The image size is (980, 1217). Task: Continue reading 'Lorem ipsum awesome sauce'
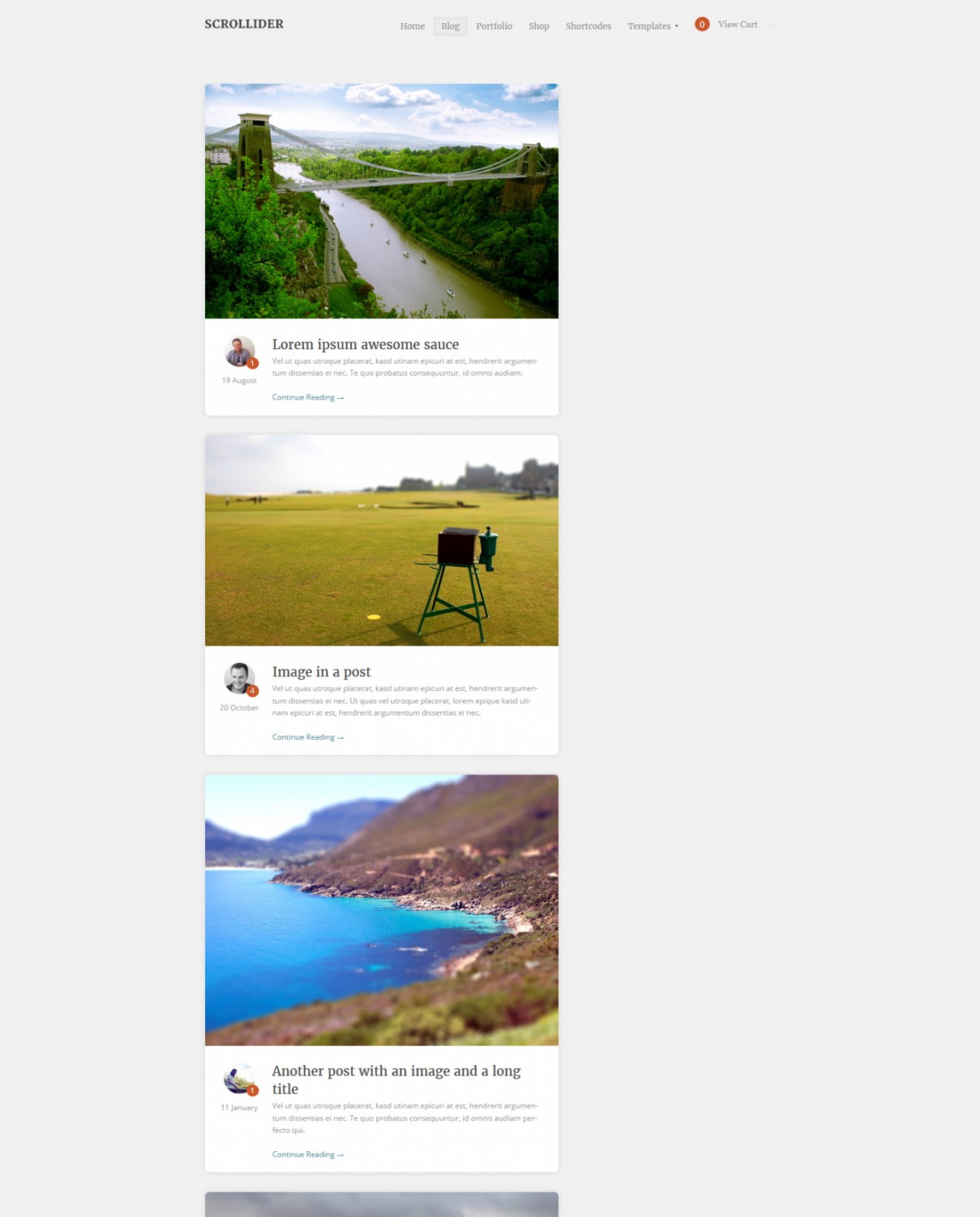307,397
